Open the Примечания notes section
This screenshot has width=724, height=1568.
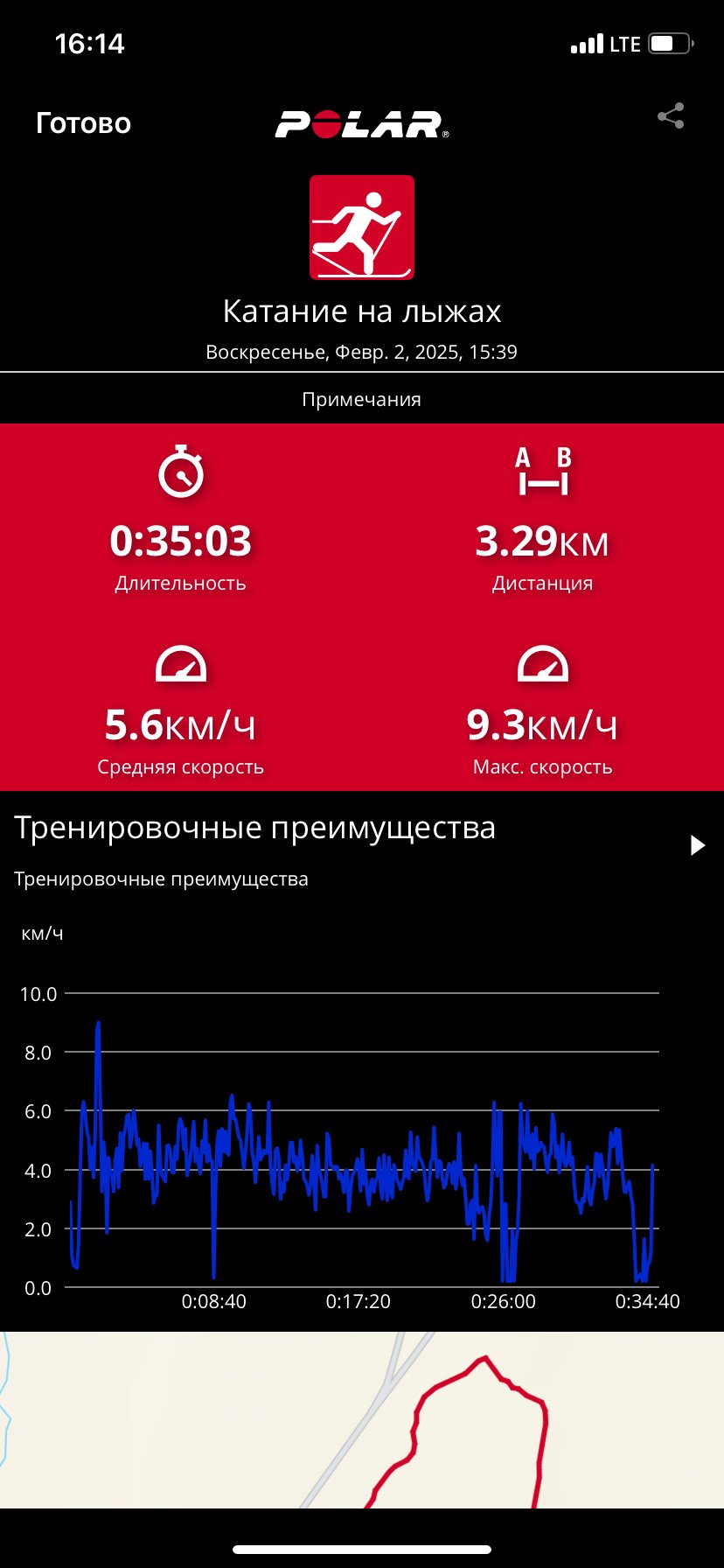362,399
